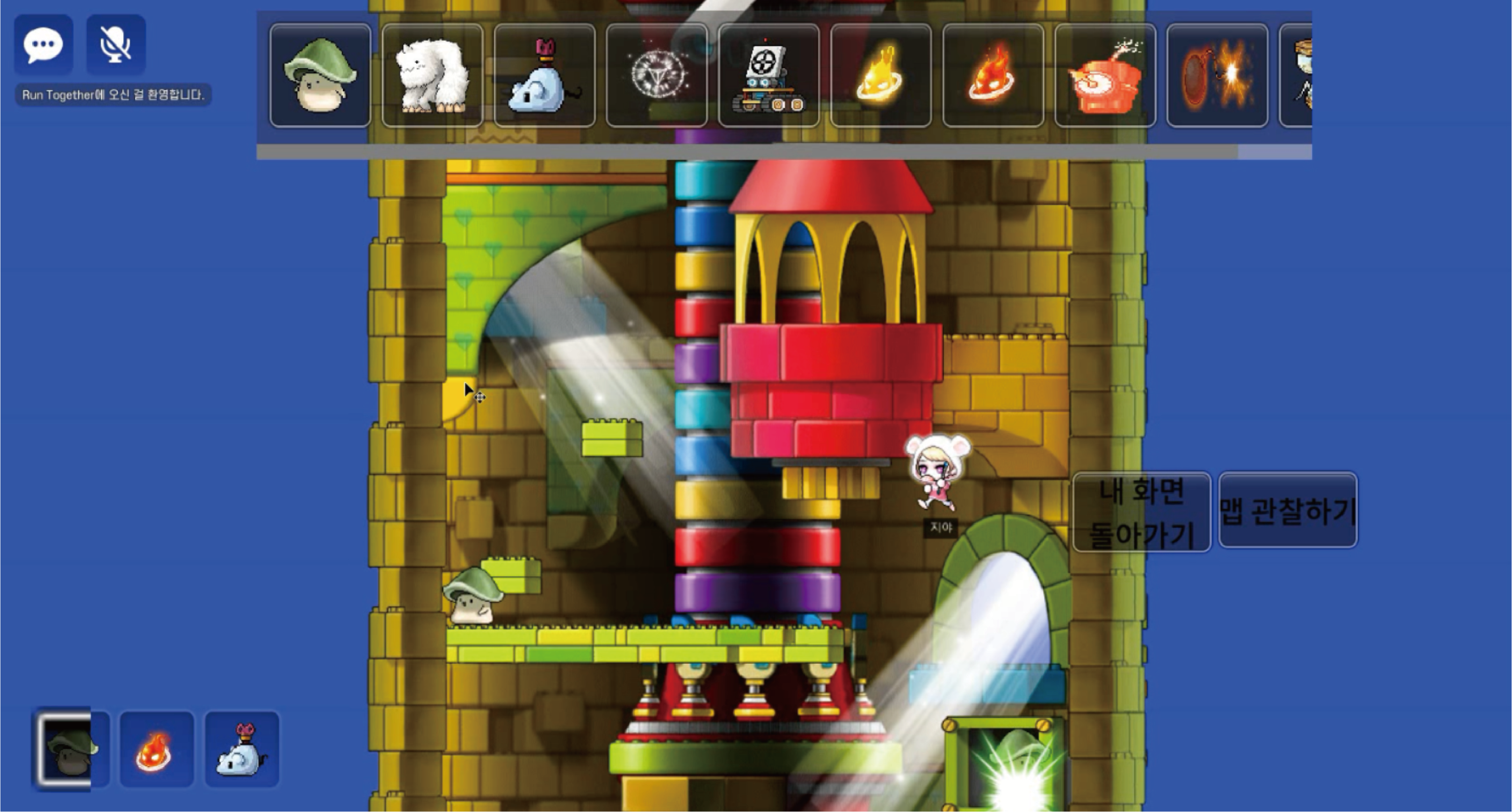Choose the mushroom slot in bottom-left row
This screenshot has width=1512, height=812.
(70, 748)
